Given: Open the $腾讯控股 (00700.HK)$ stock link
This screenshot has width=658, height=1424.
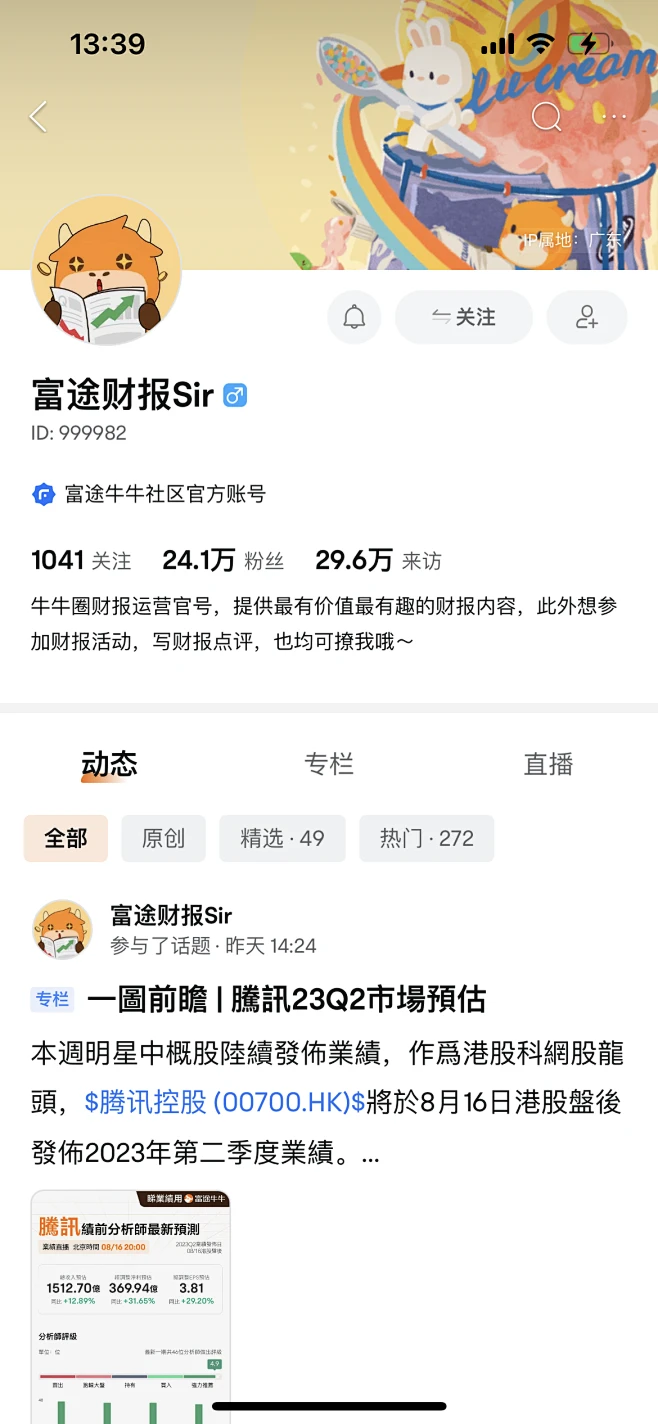Looking at the screenshot, I should [225, 1102].
